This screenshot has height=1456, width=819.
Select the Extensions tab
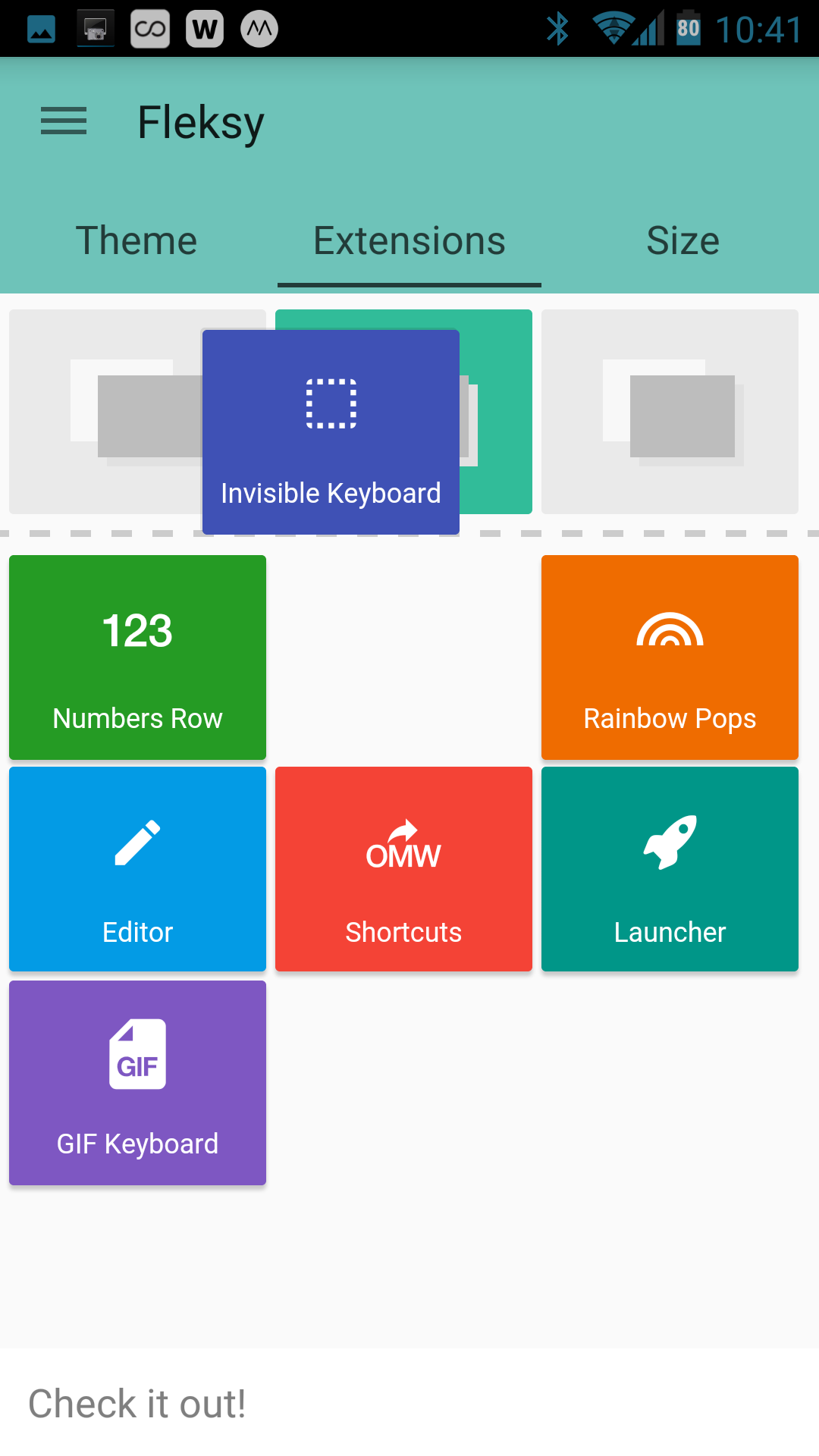(x=409, y=241)
